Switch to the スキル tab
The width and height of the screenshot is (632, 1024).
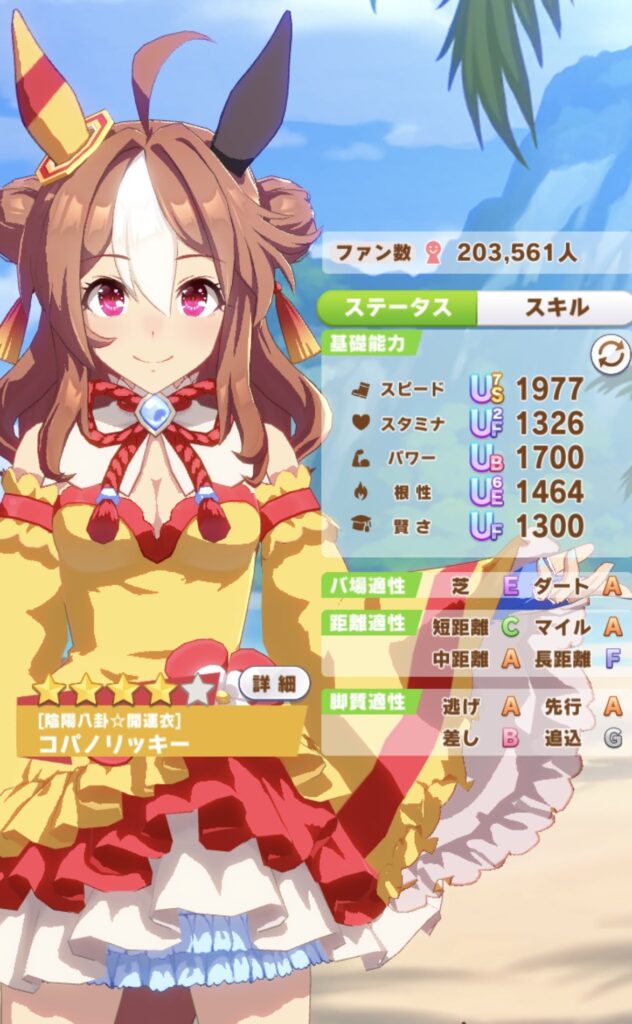pyautogui.click(x=556, y=307)
